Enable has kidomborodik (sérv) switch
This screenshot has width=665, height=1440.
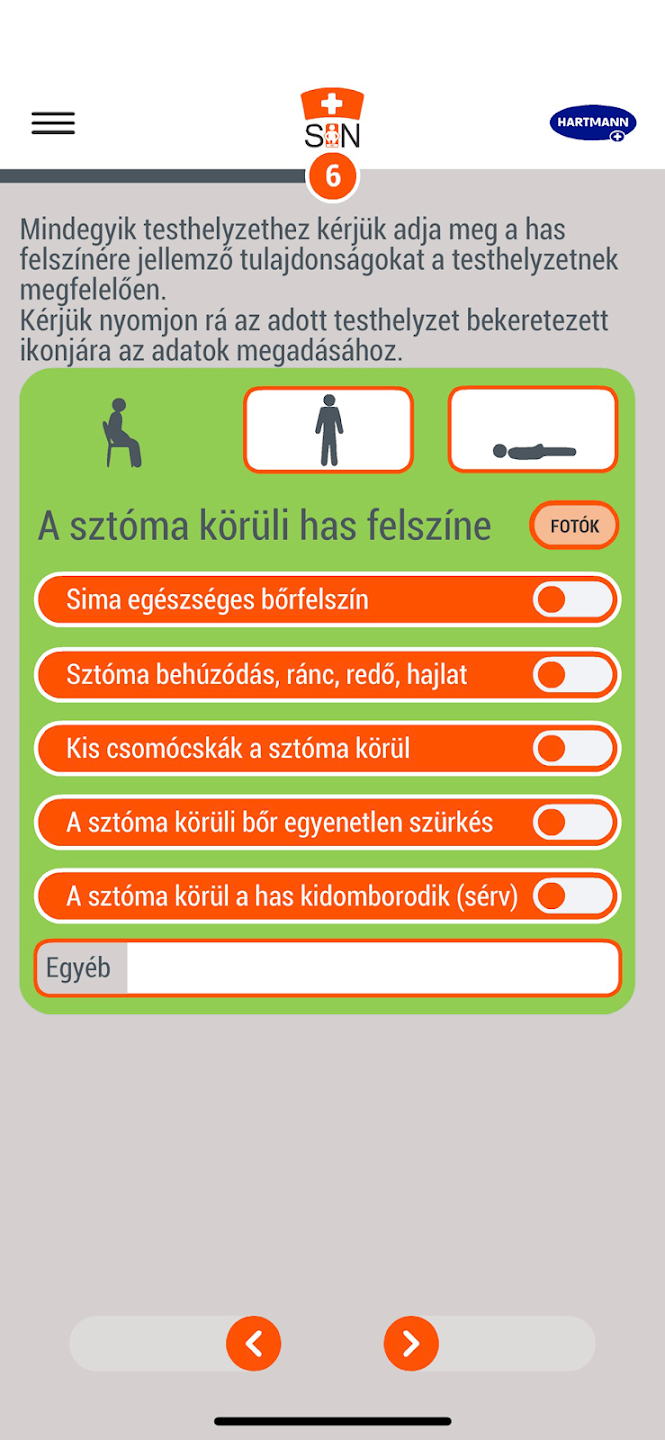click(572, 897)
